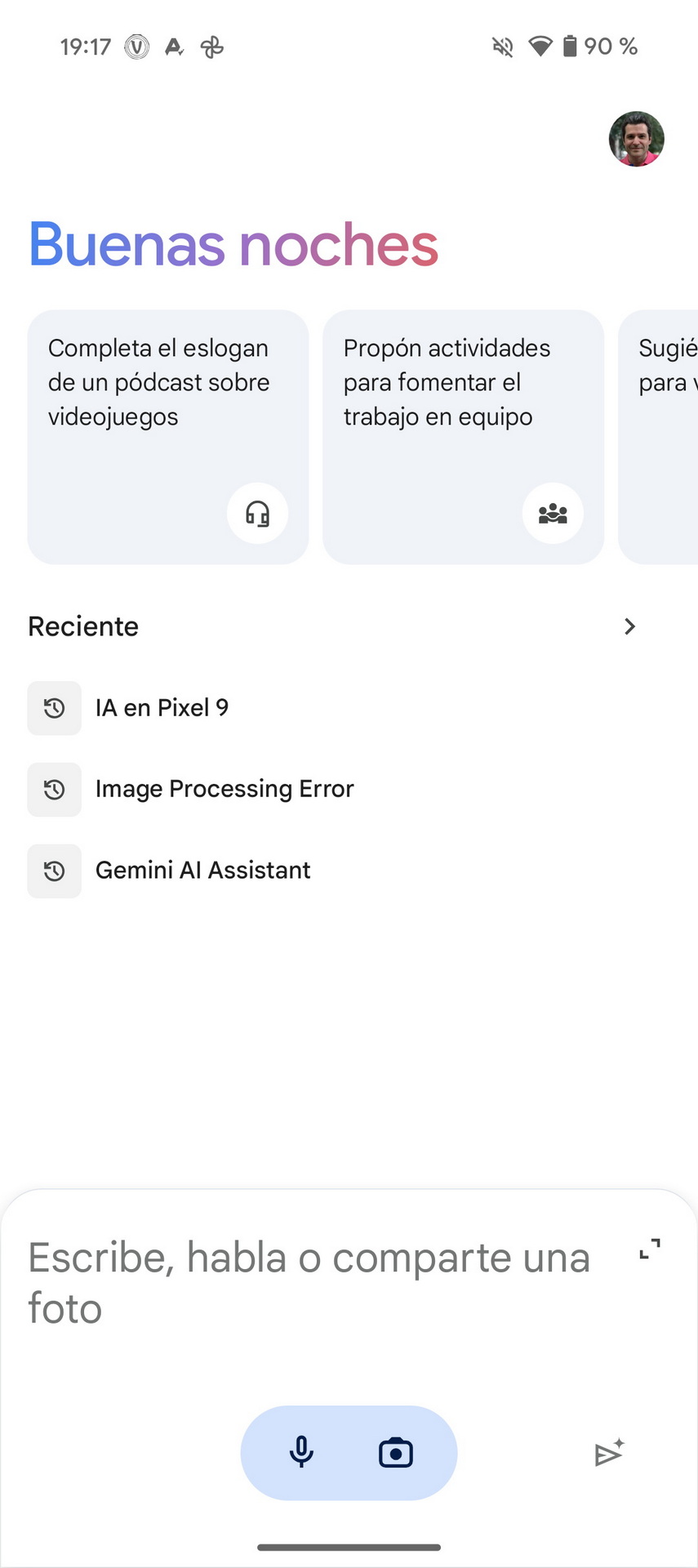
Task: Choose the teamwork activities suggestion card
Action: pos(463,437)
